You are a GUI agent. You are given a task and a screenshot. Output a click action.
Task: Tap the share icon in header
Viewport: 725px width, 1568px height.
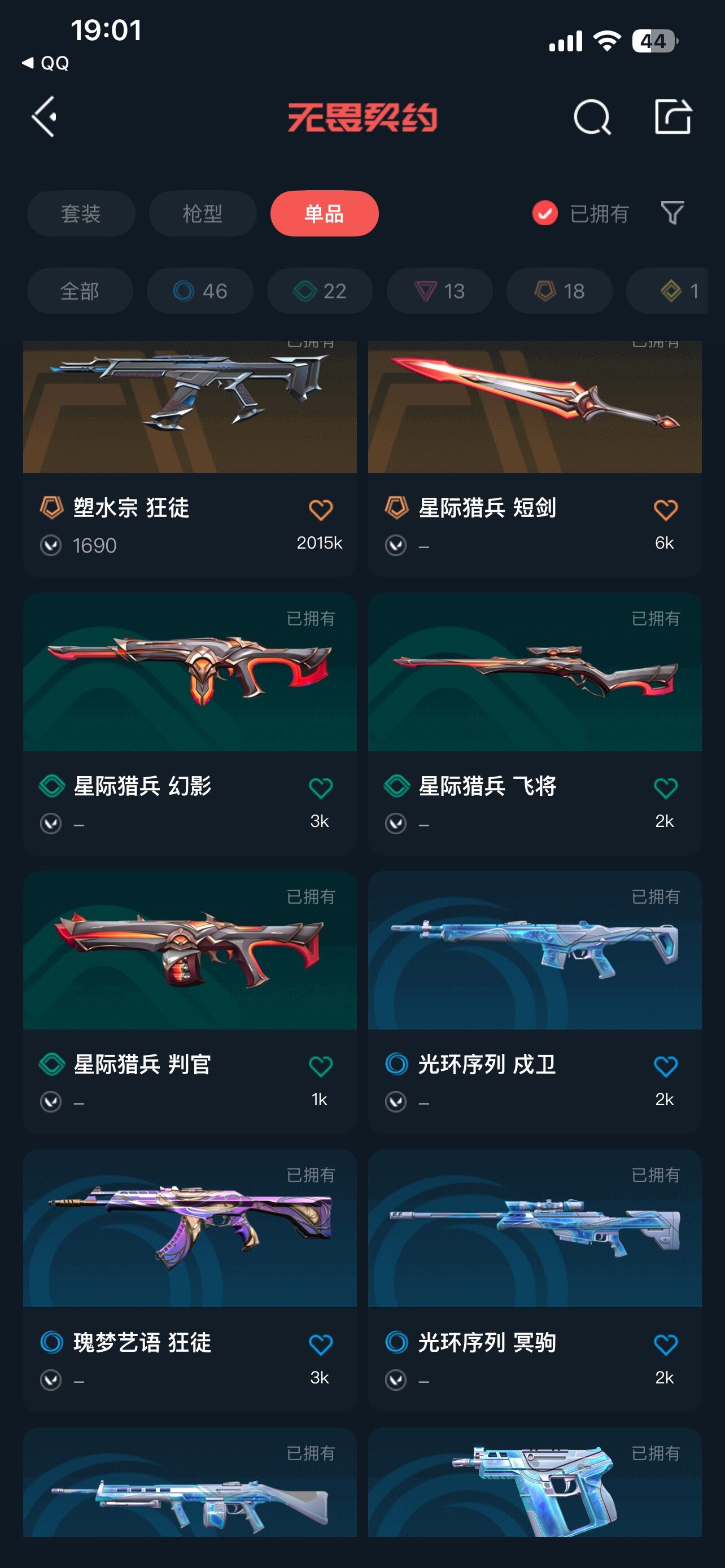pyautogui.click(x=672, y=116)
